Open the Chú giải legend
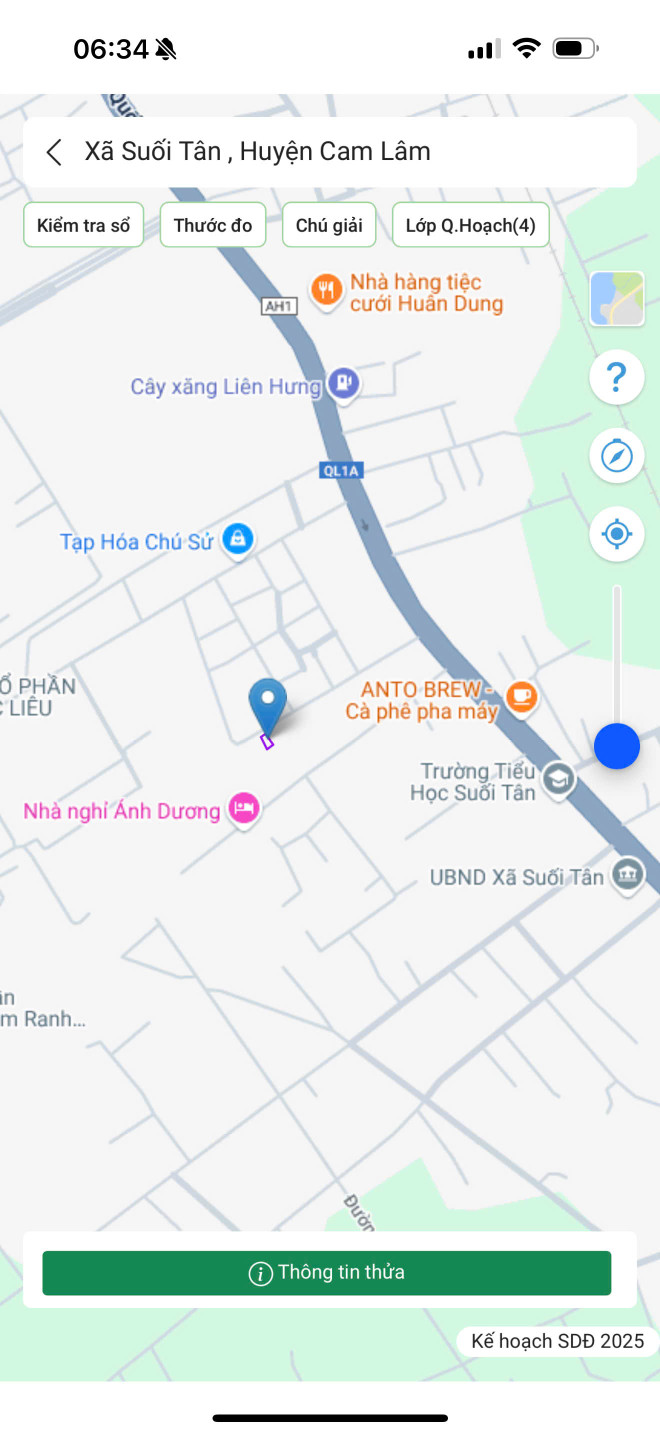 click(329, 225)
